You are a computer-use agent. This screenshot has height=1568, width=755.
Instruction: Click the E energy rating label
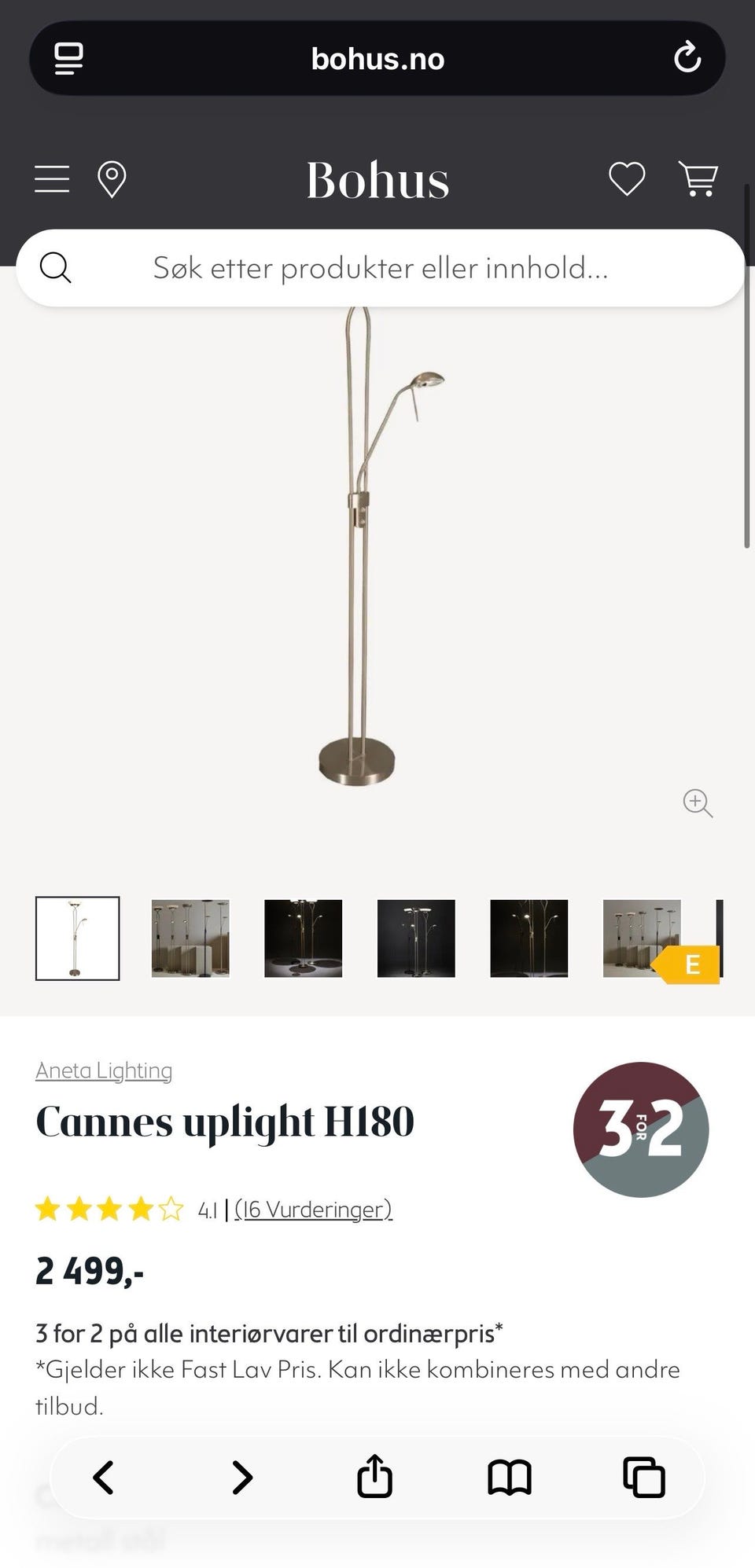click(x=691, y=965)
